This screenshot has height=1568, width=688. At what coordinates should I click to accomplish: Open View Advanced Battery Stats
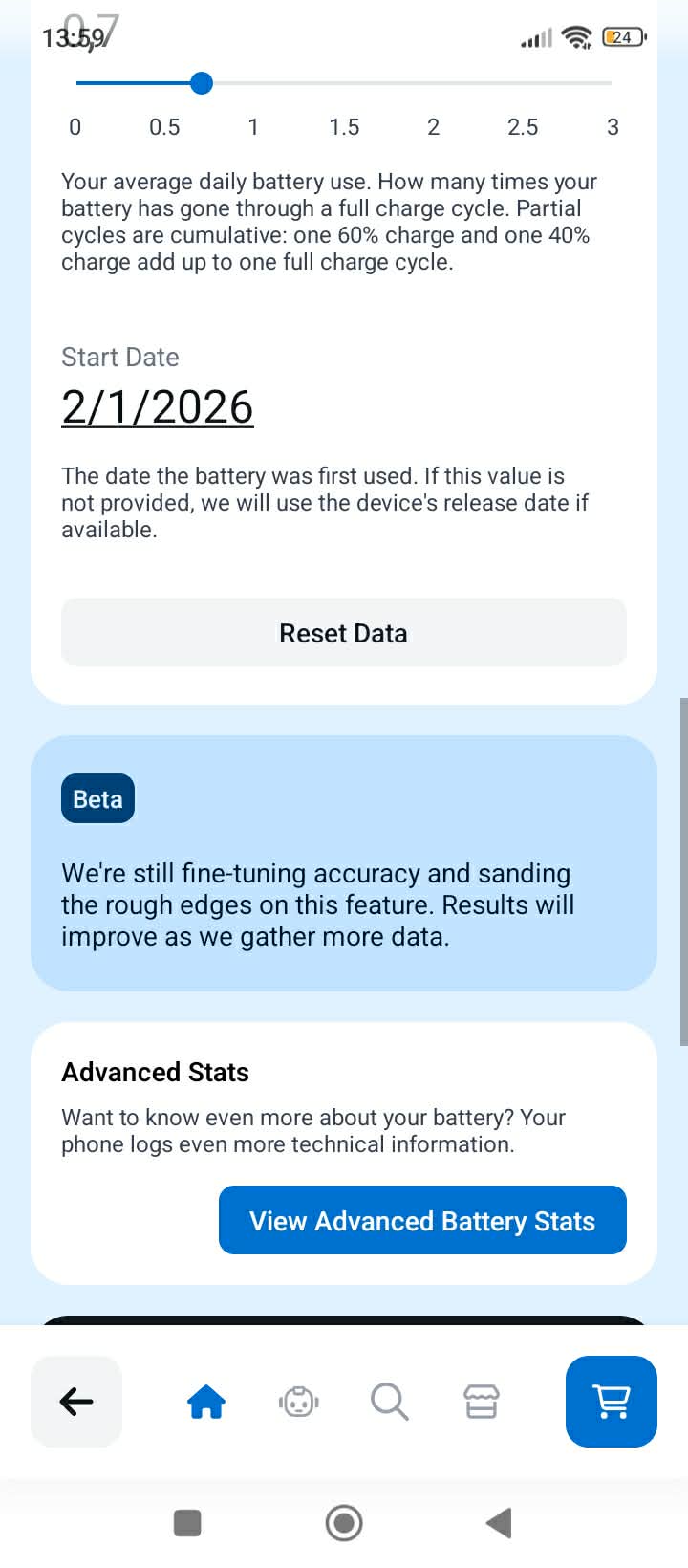coord(422,1221)
